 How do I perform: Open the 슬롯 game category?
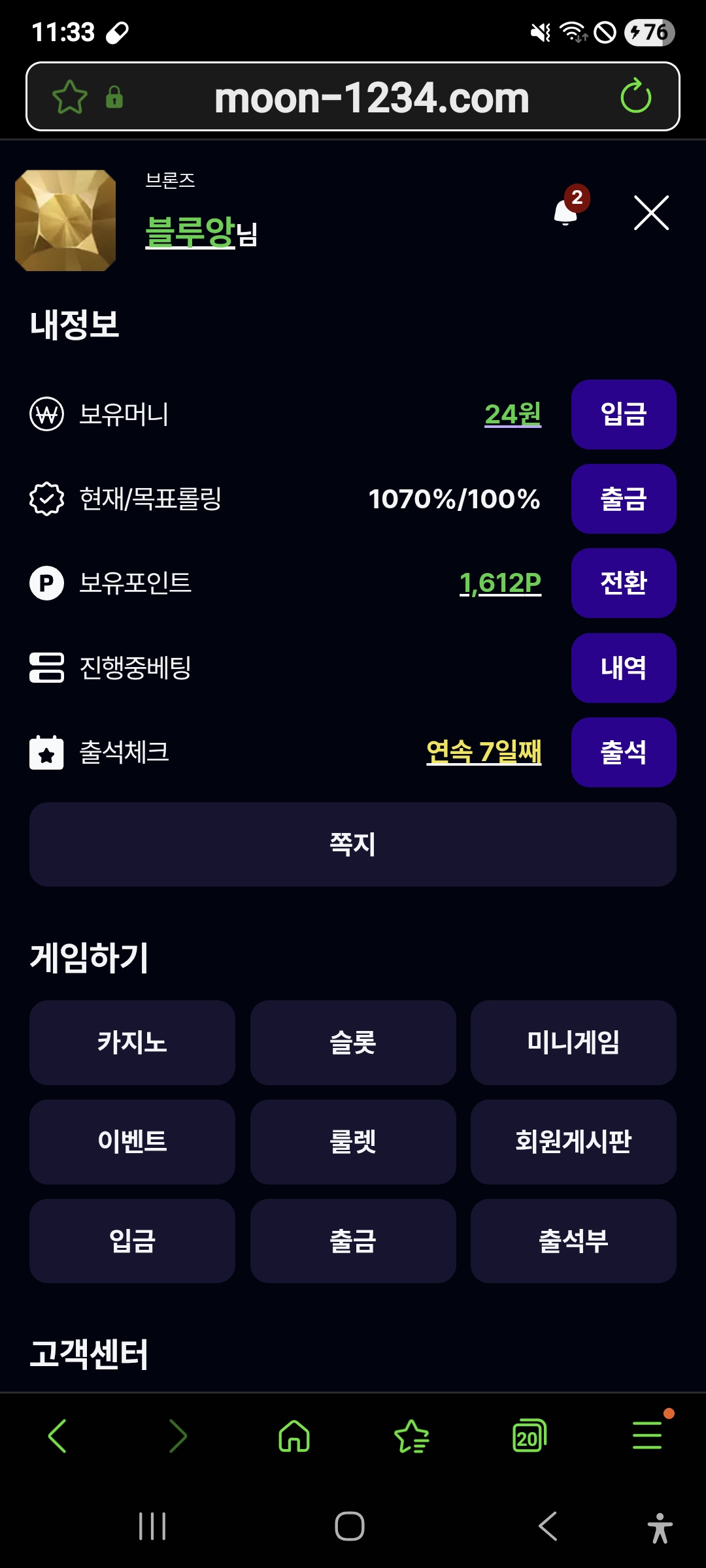coord(352,1042)
